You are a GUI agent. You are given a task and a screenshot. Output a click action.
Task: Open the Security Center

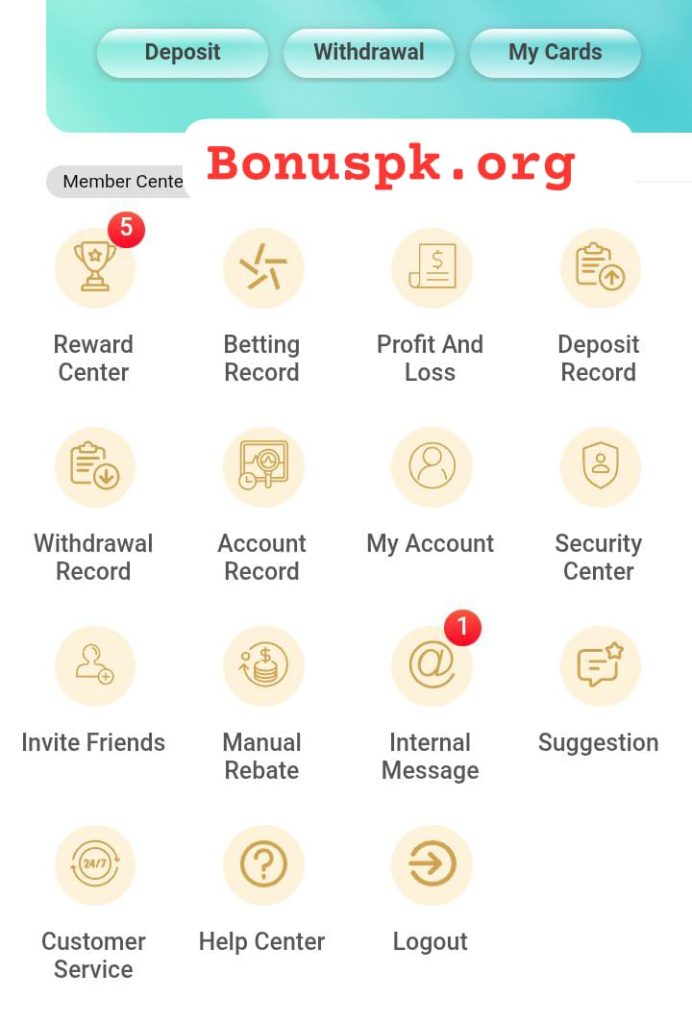click(x=598, y=467)
